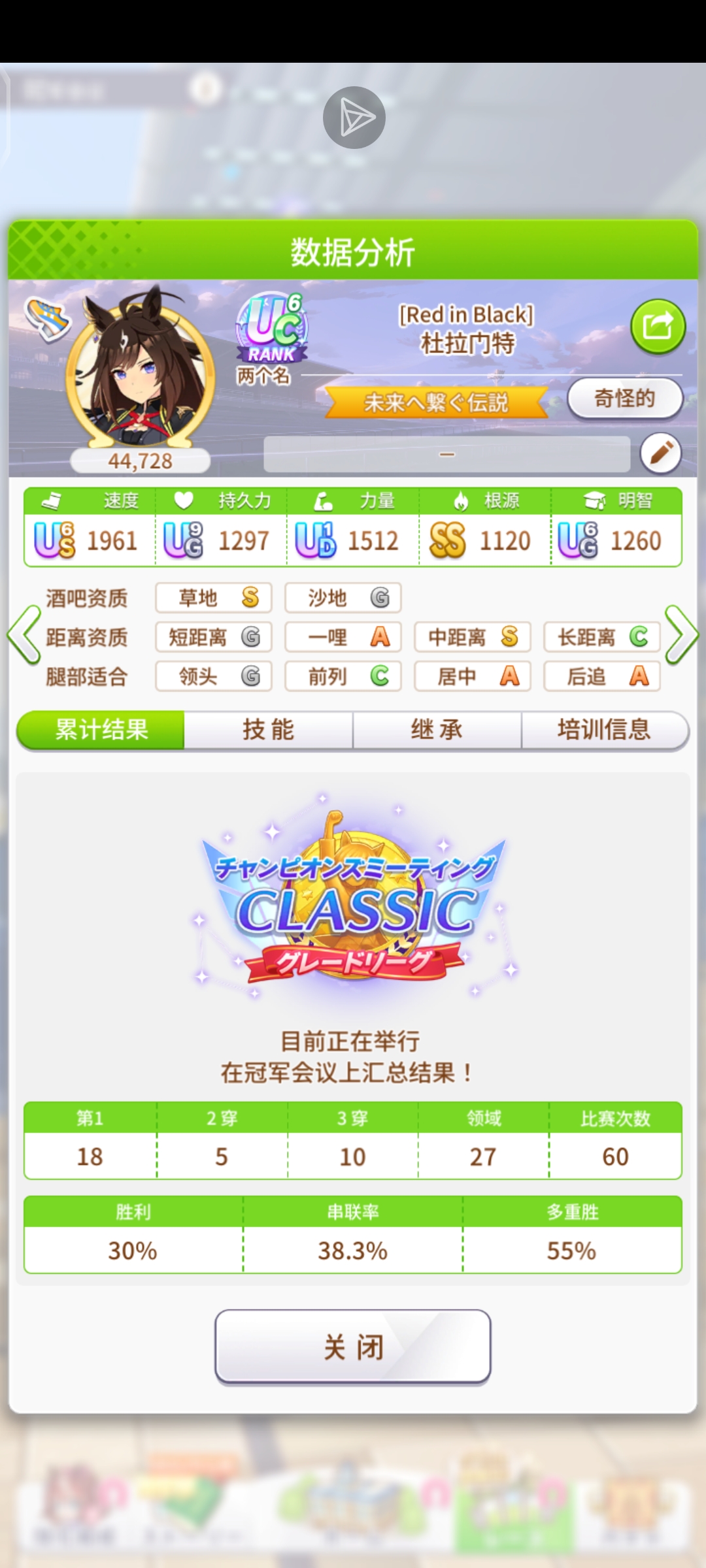Tap the pencil edit icon
This screenshot has width=706, height=1568.
[x=660, y=453]
